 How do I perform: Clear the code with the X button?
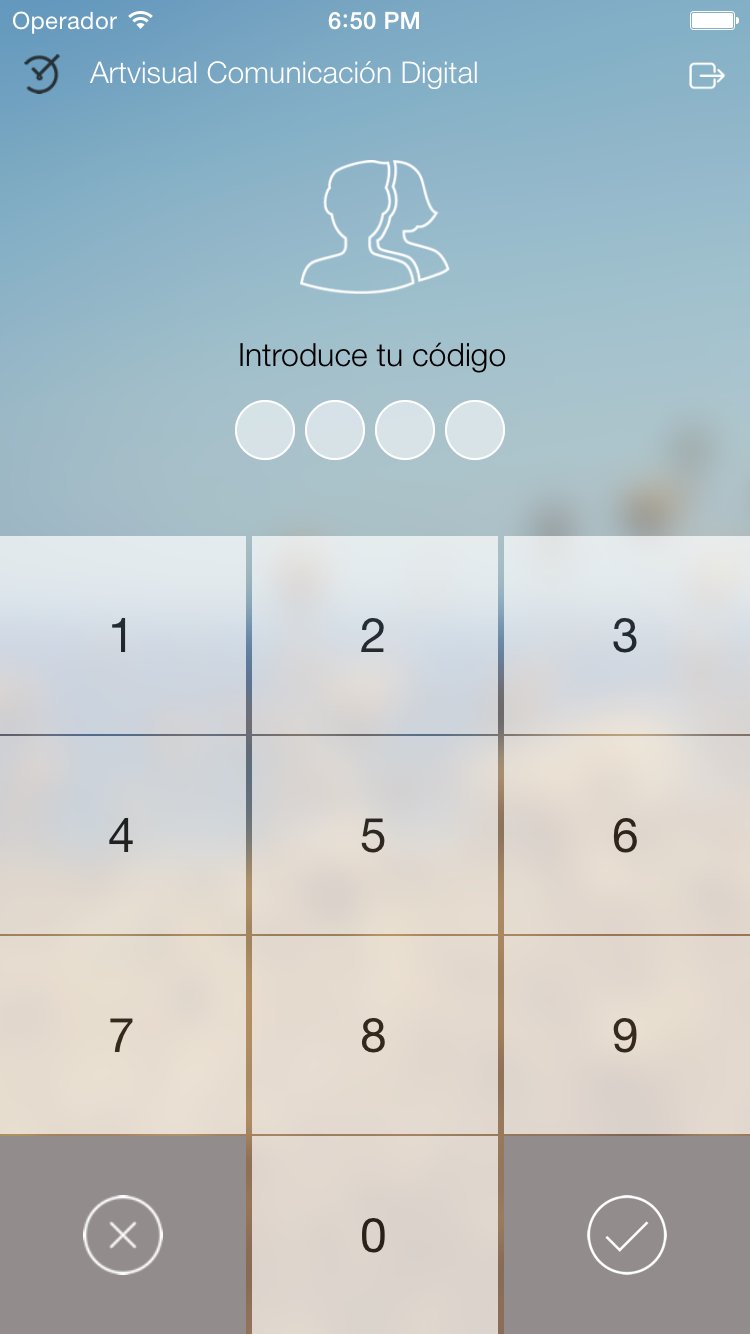coord(122,1235)
